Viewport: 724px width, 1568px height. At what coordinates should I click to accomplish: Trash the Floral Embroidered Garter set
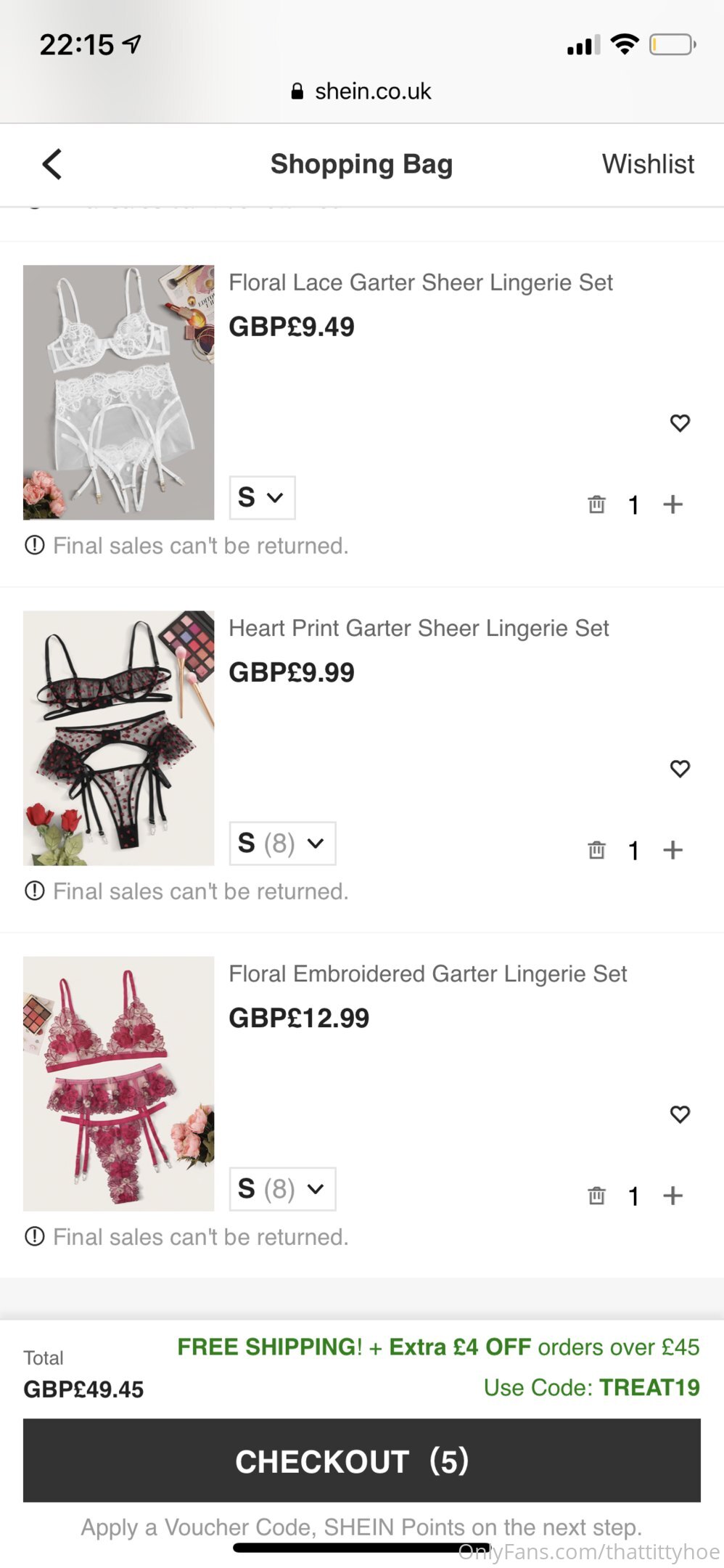point(596,1195)
